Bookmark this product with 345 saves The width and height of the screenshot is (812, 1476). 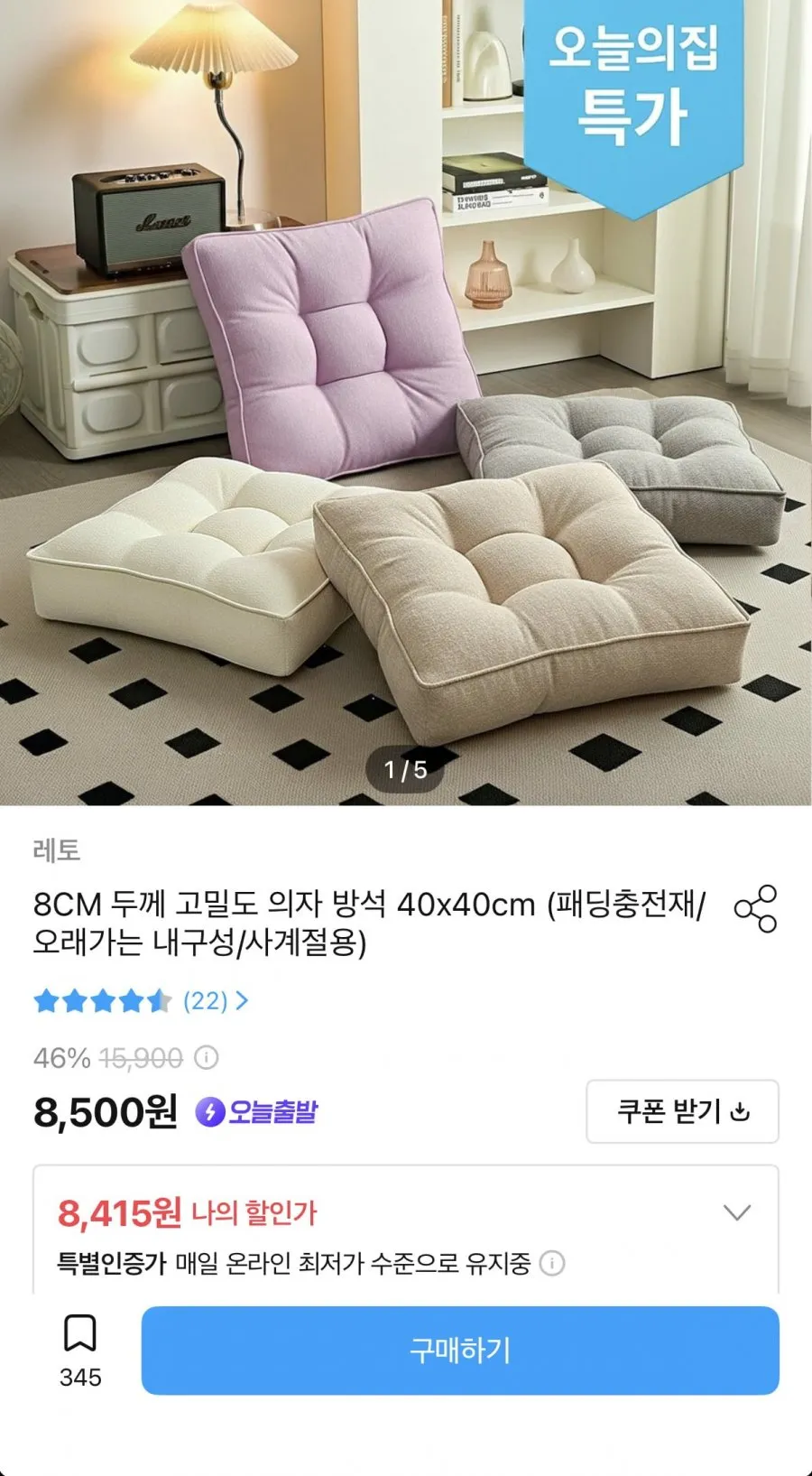click(80, 1351)
